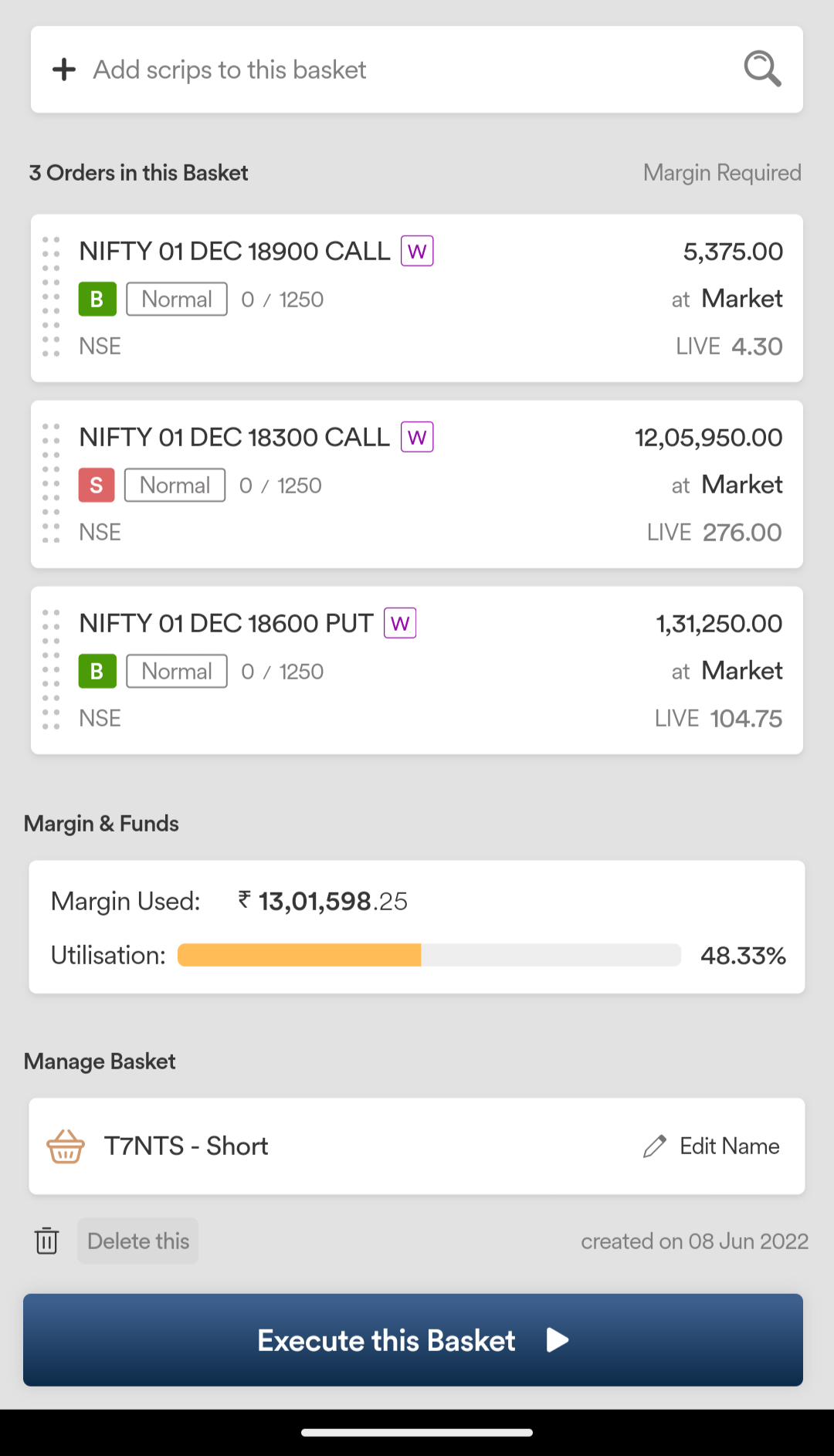Tap the trash bin icon
This screenshot has height=1456, width=834.
pyautogui.click(x=46, y=1241)
